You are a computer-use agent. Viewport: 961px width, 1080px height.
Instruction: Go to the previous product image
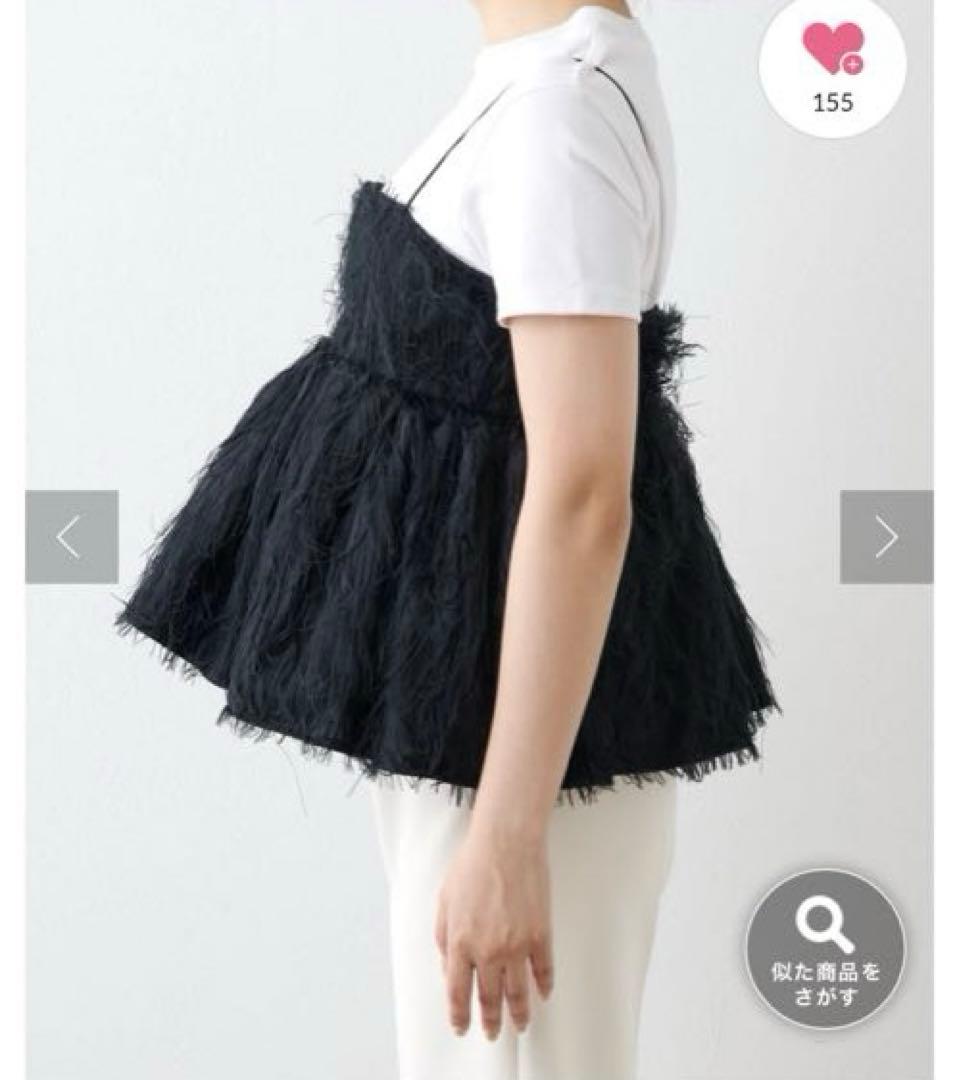[x=71, y=537]
